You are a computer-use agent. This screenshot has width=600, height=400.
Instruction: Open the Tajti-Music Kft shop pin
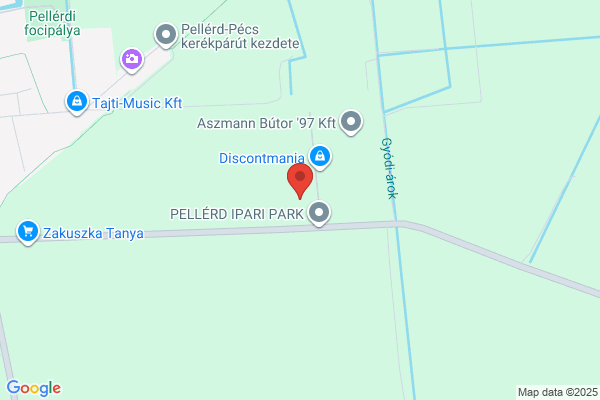coord(77,102)
